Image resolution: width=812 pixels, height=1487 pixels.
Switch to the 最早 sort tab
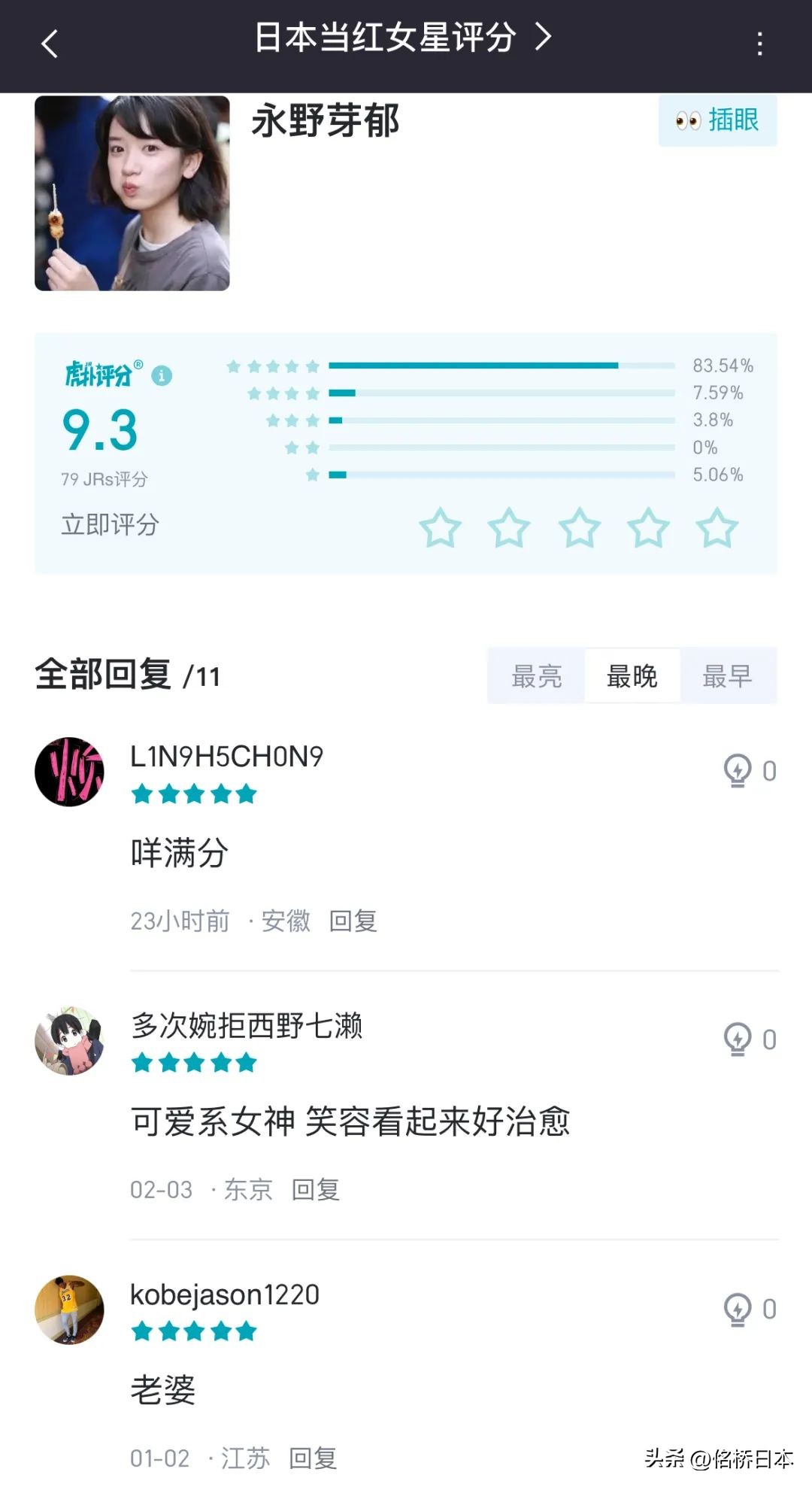click(728, 676)
